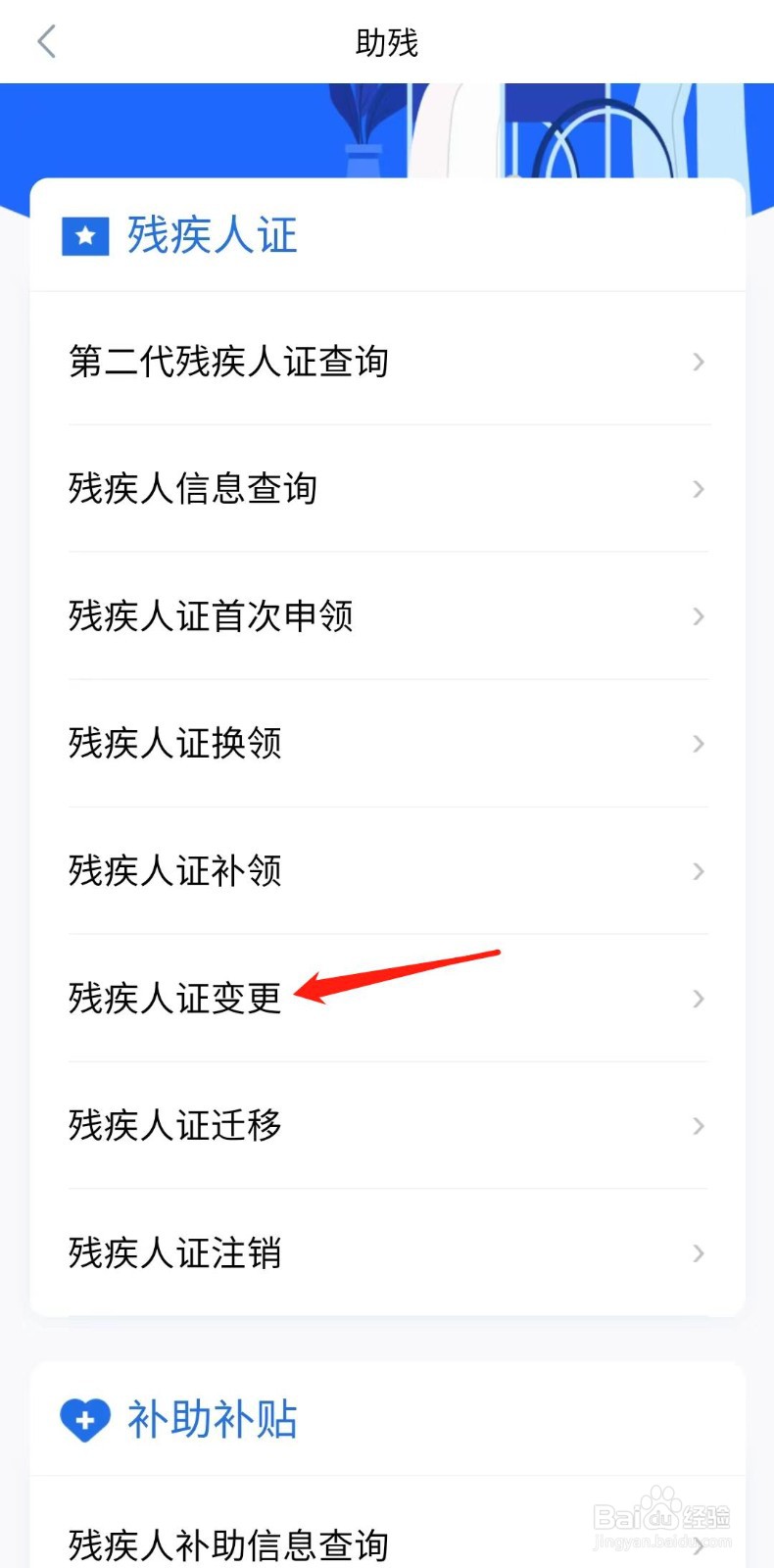Tap the chevron after 残疾人证首次申领
Screen dimensions: 774x1568
(698, 616)
